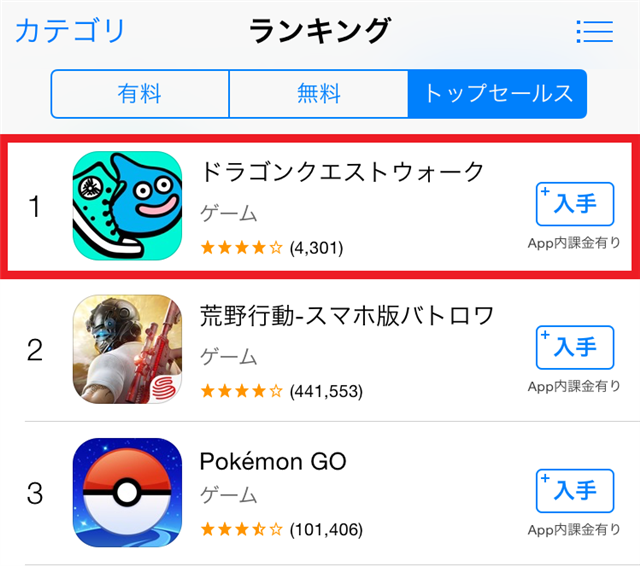Viewport: 640px width, 566px height.
Task: Get ドラゴンクエストウォーク with 入手 button
Action: pyautogui.click(x=575, y=205)
